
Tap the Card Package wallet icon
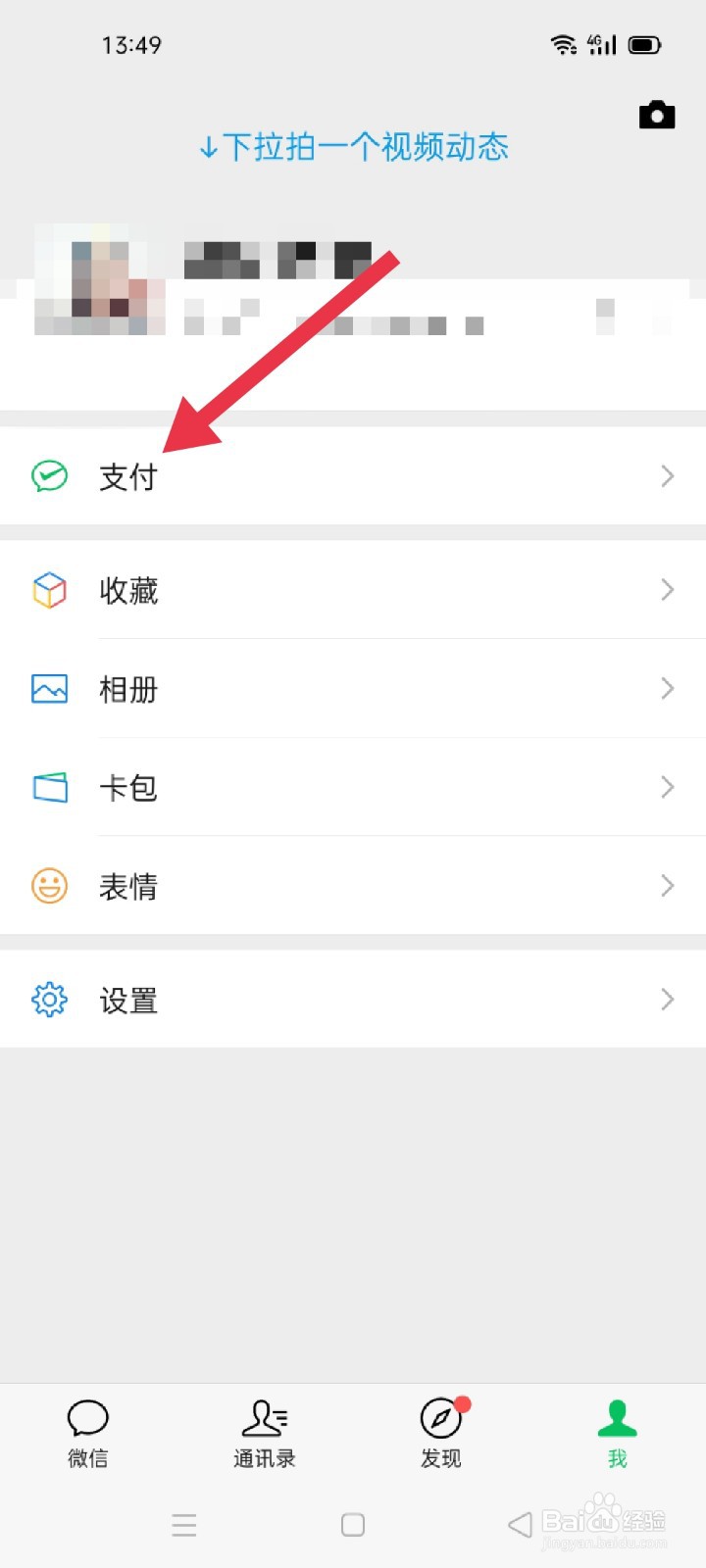pos(49,787)
